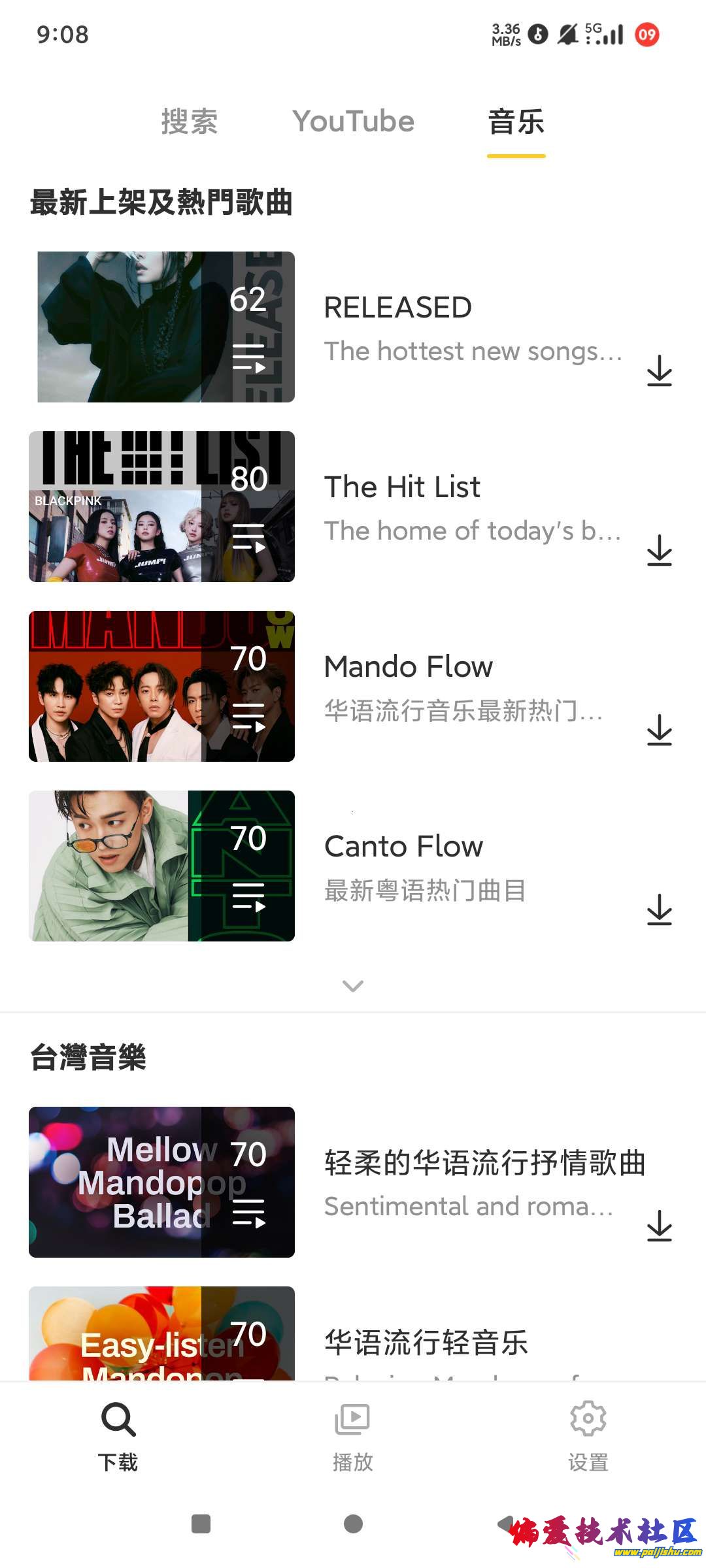Download the RELEASED playlist
Image resolution: width=706 pixels, height=1568 pixels.
(659, 370)
